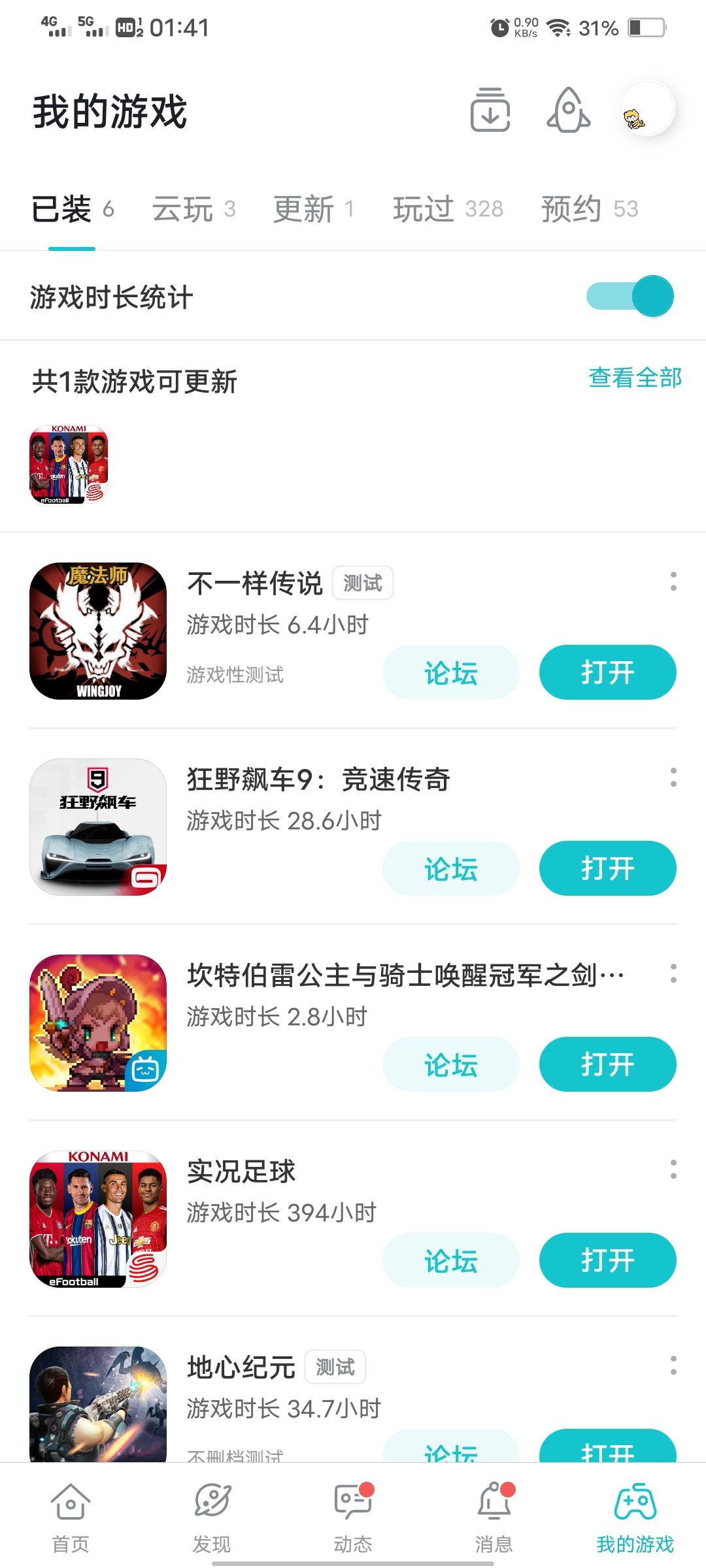Open 不一样传说 with the 打开 button

pos(607,672)
